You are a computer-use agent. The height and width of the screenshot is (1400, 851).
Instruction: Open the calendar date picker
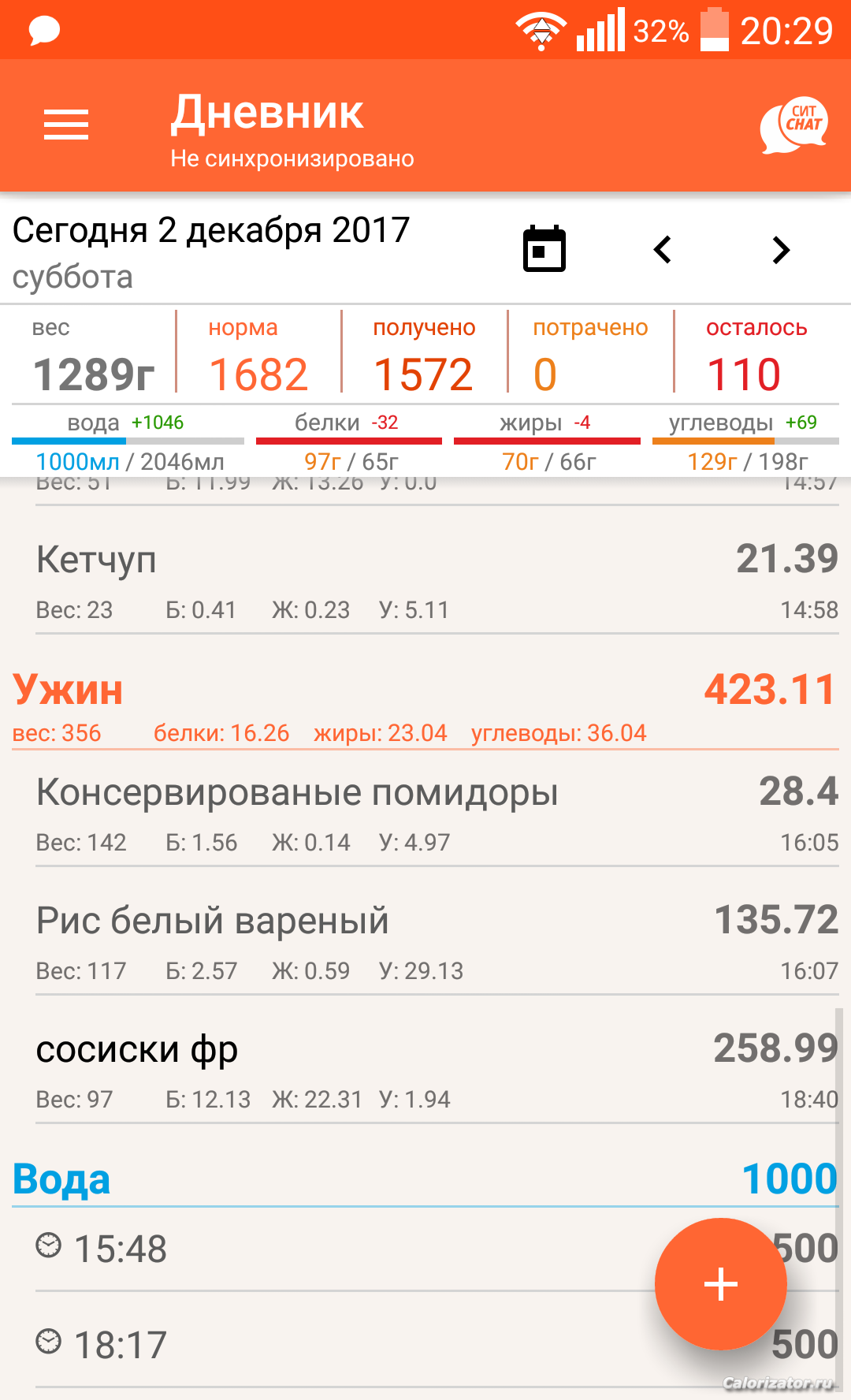coord(544,249)
